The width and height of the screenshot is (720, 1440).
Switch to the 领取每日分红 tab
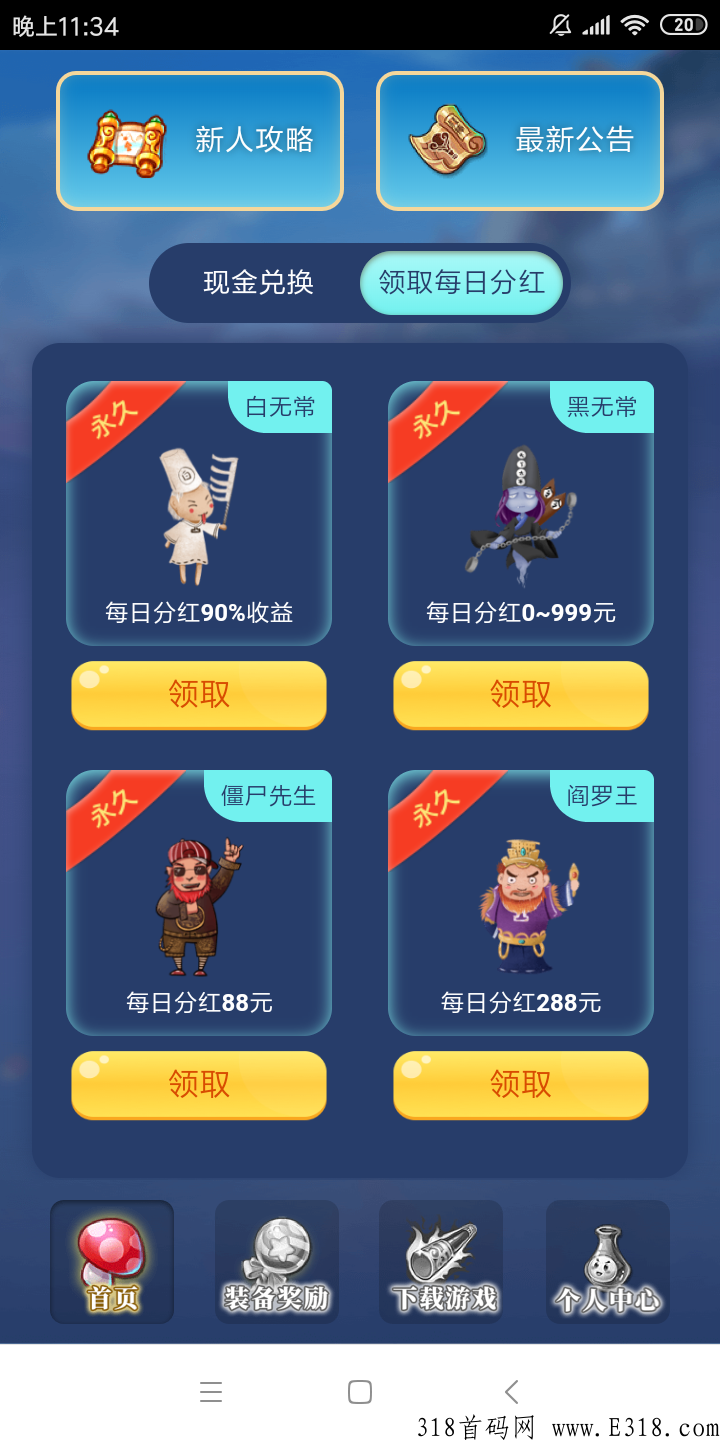(x=462, y=283)
